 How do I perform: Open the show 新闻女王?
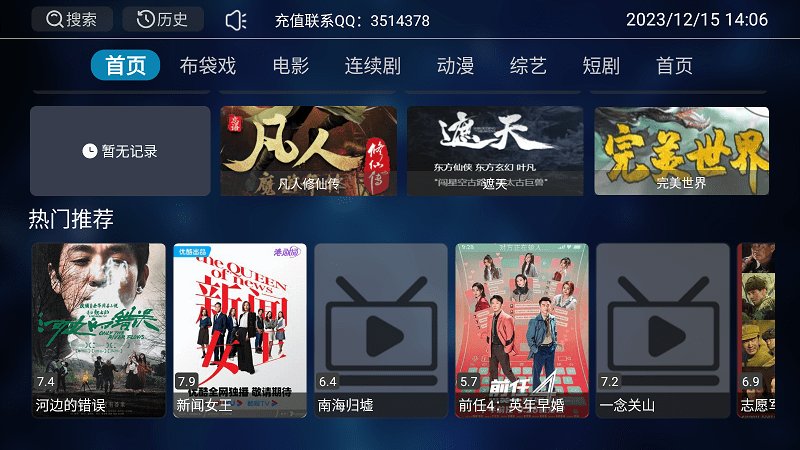240,330
